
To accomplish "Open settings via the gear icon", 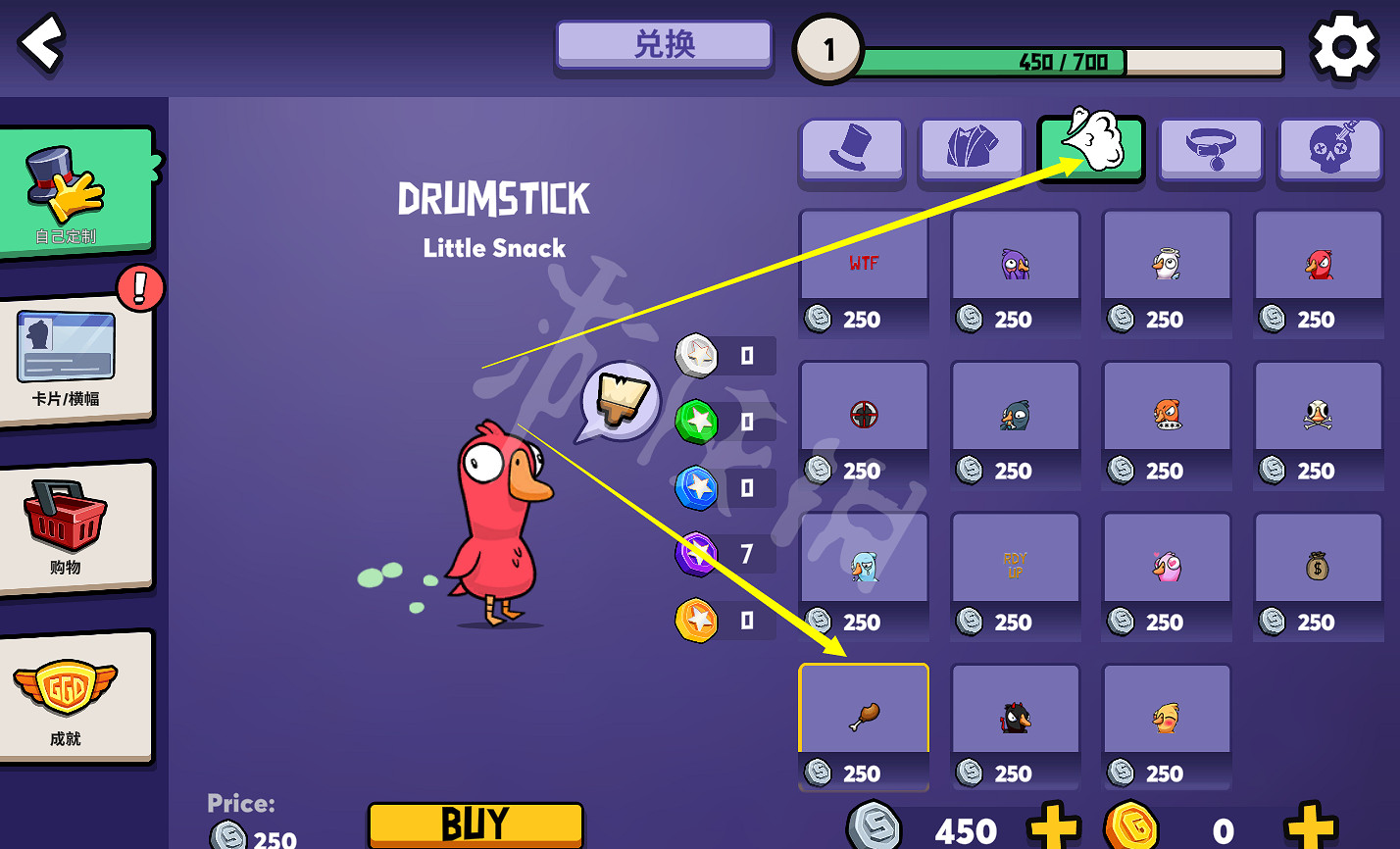I will click(x=1344, y=45).
